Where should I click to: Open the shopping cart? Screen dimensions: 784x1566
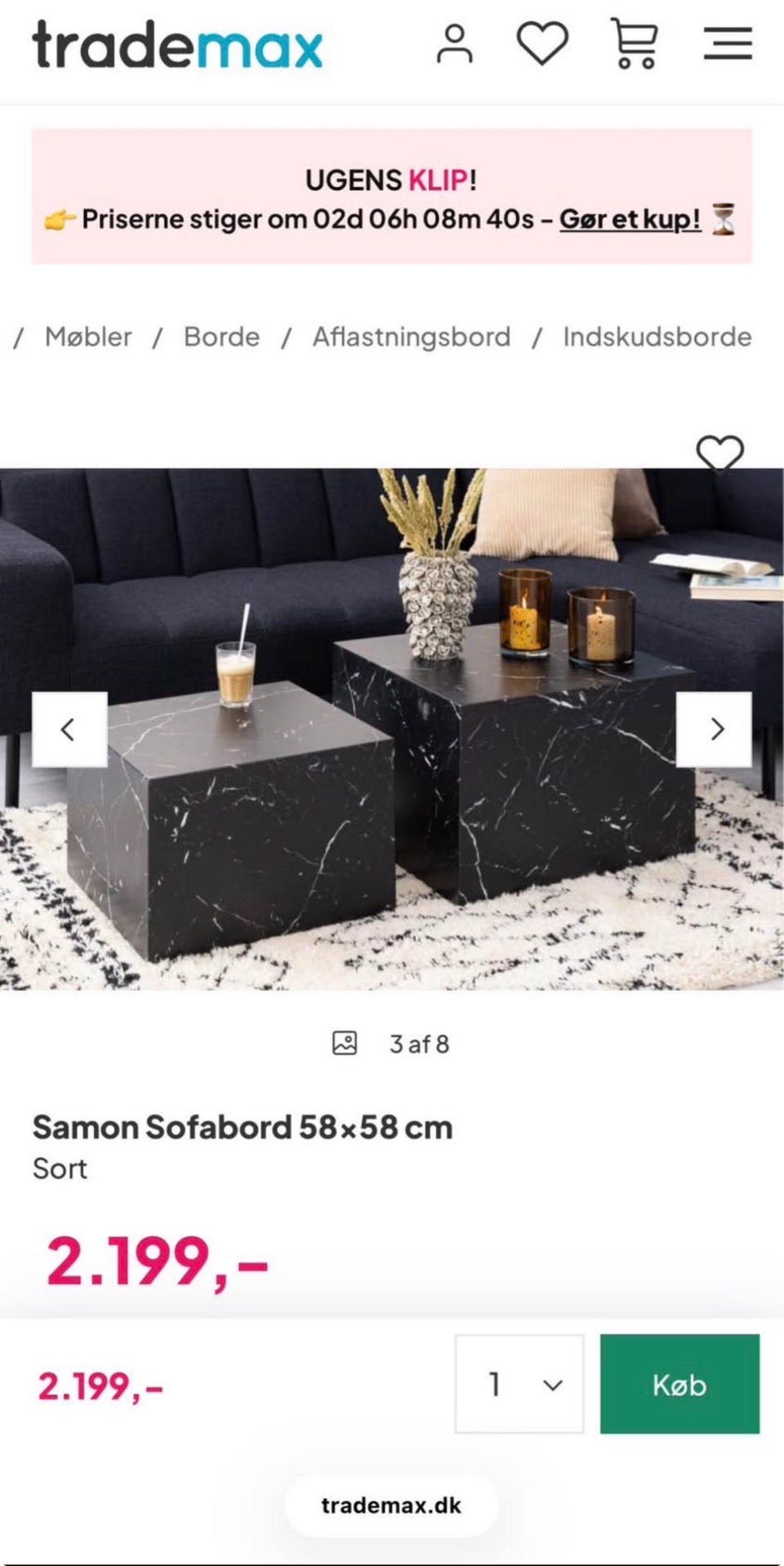635,44
